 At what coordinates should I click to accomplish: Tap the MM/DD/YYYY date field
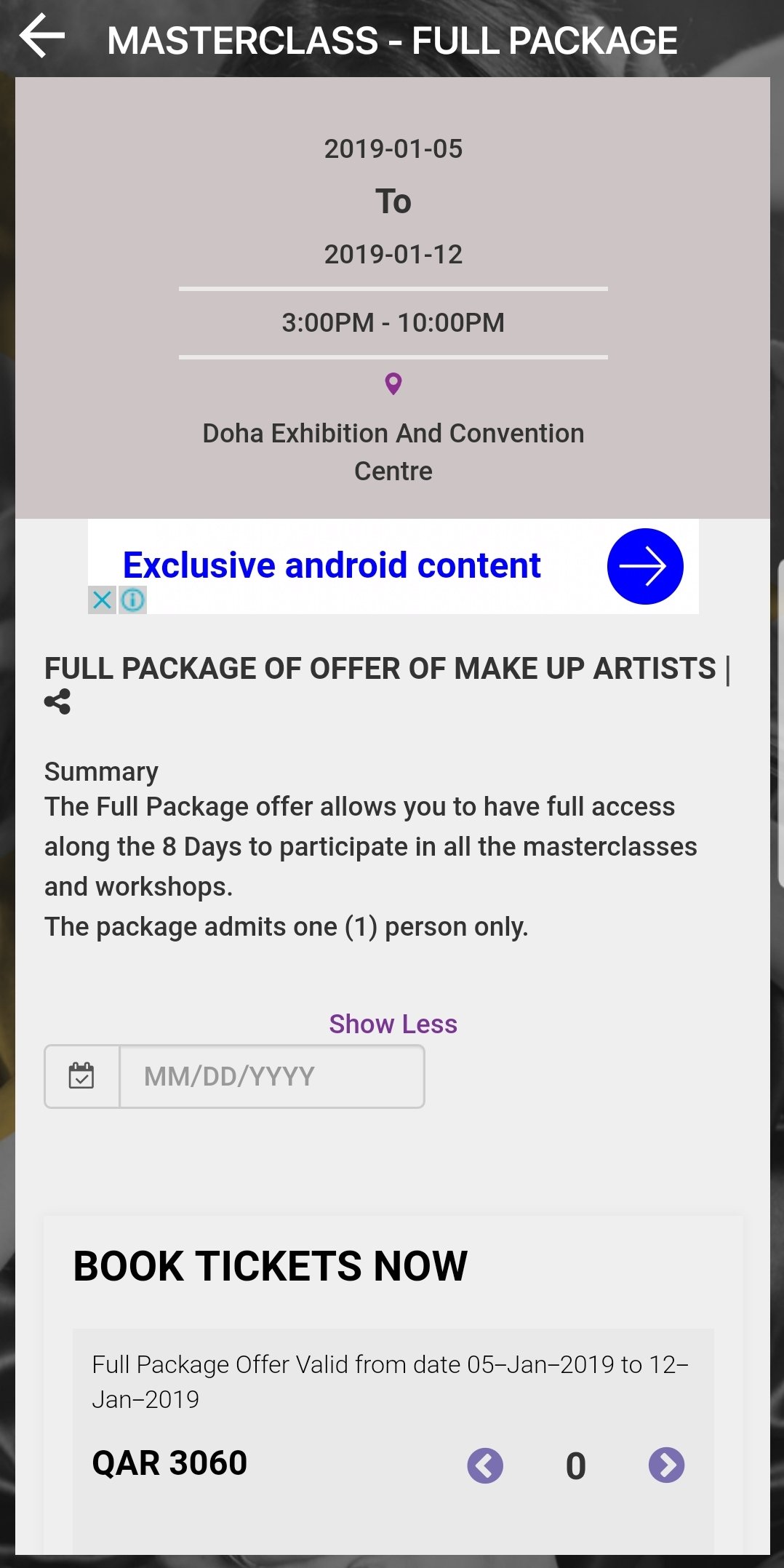pos(272,1076)
